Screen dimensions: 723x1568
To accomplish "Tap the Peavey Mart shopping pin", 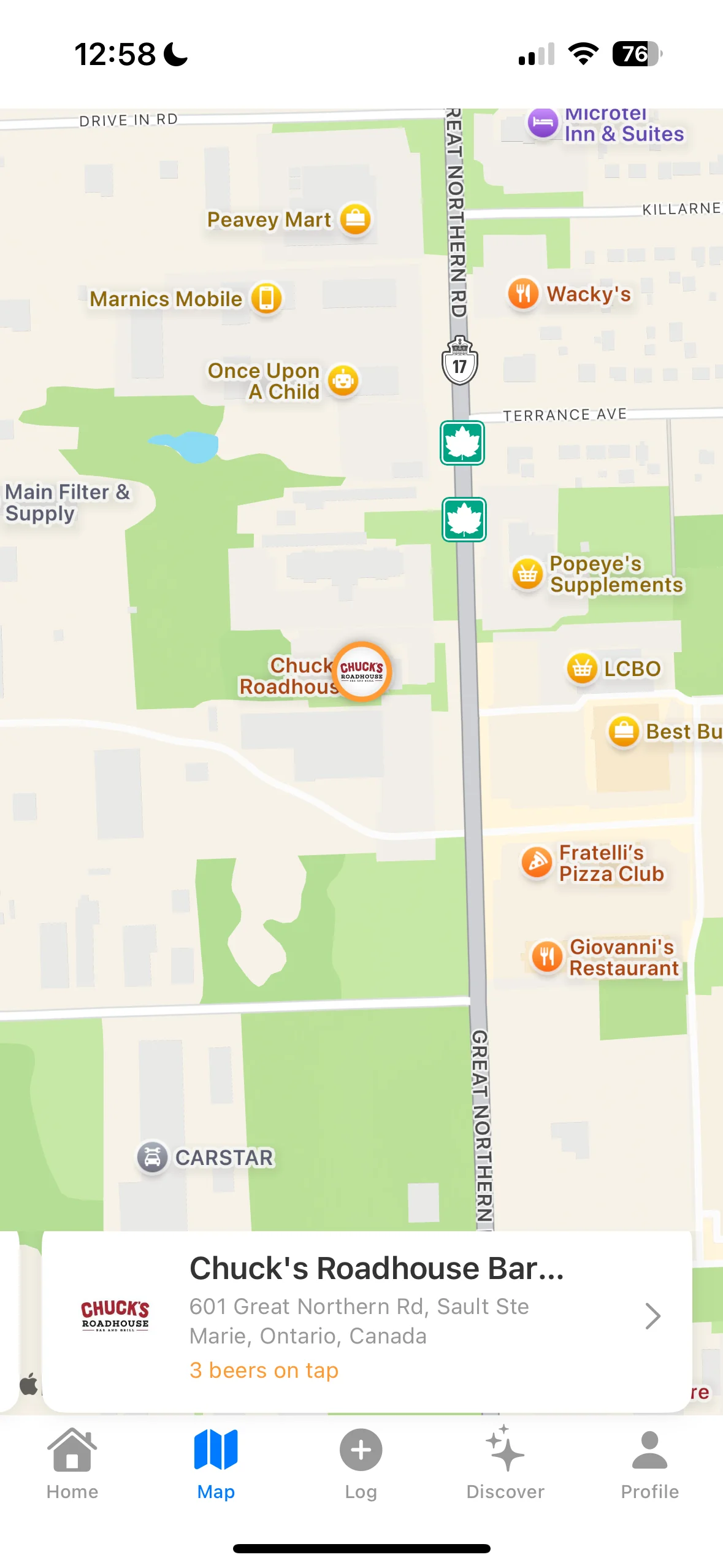I will [x=354, y=218].
